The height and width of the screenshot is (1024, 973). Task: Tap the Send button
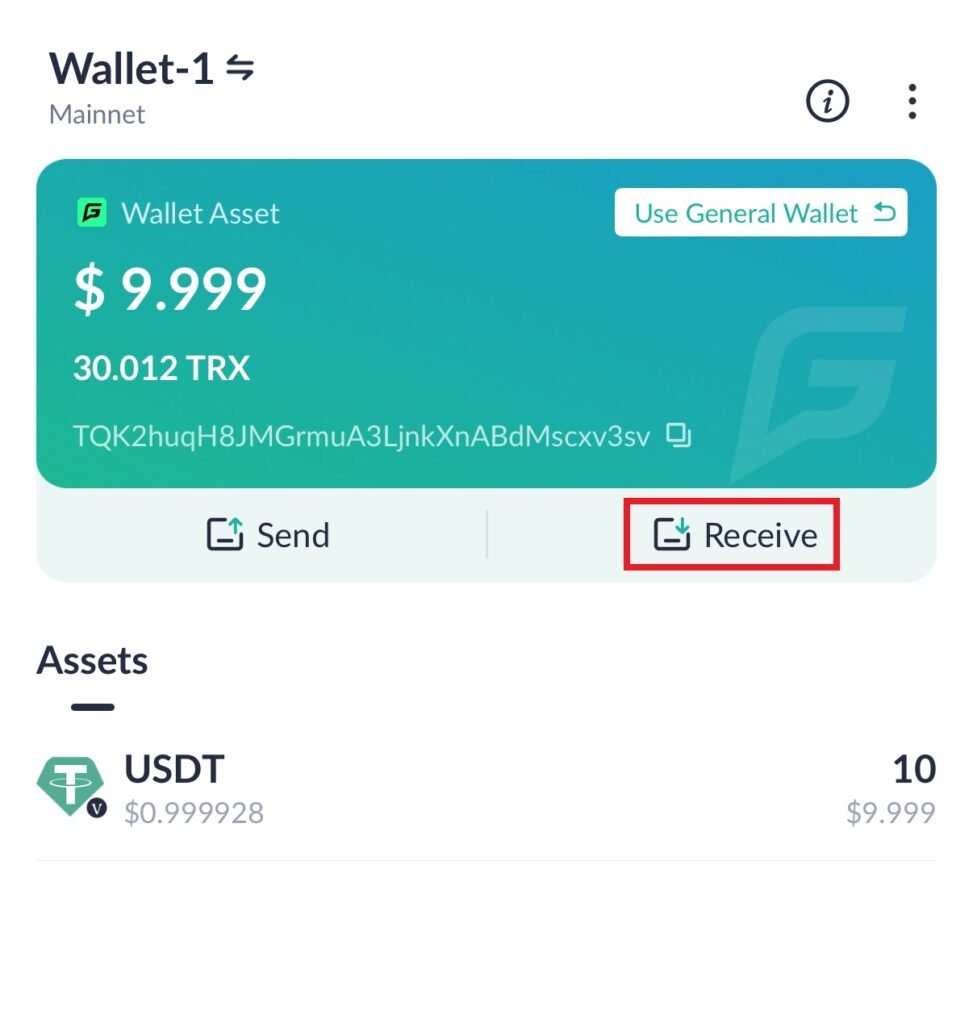click(x=268, y=535)
